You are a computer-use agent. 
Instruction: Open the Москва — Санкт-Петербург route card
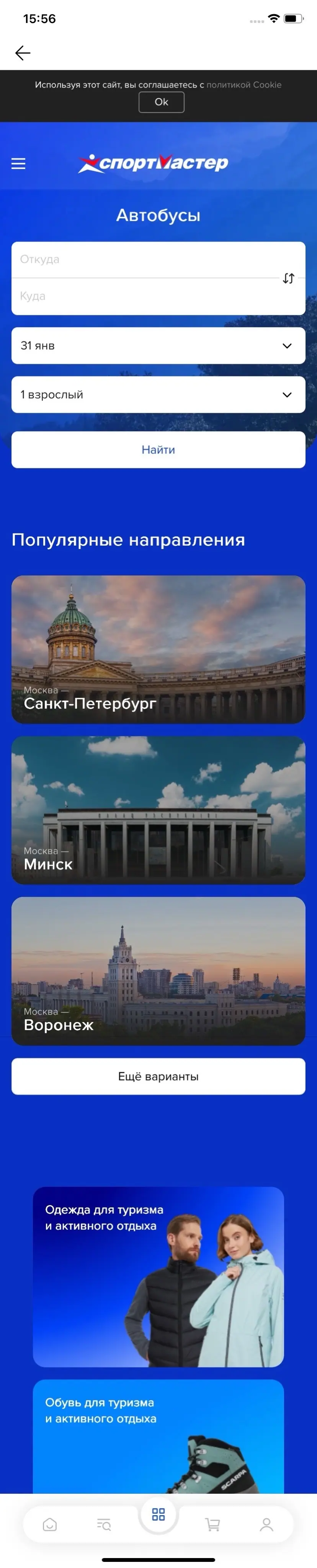click(158, 649)
